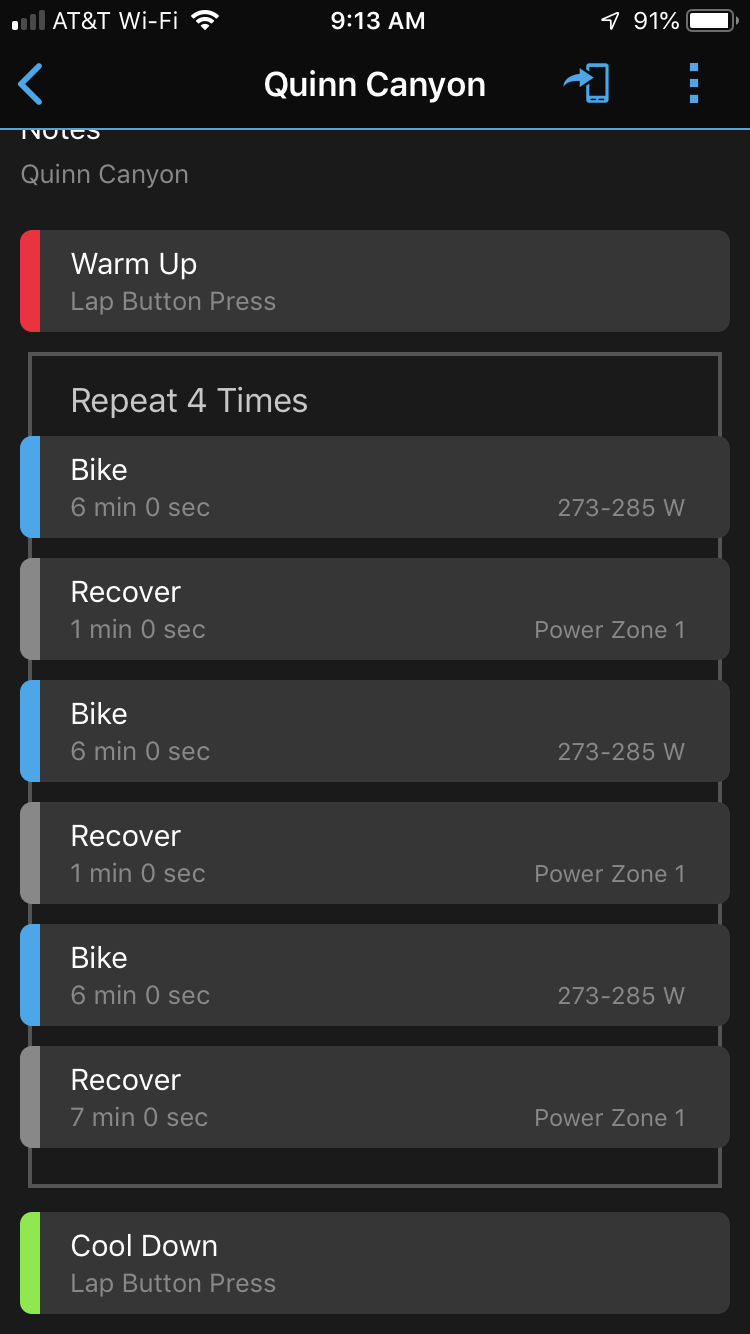This screenshot has width=750, height=1334.
Task: Open the Warm Up step
Action: pos(375,281)
